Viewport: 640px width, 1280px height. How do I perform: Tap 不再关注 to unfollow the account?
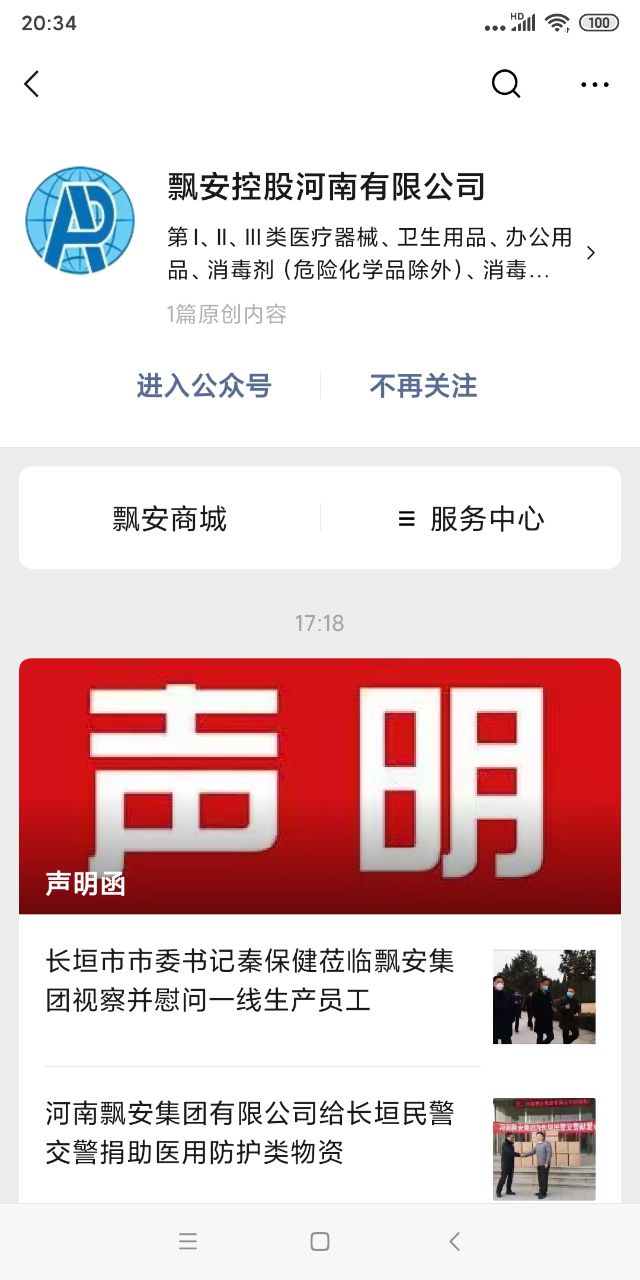[423, 386]
